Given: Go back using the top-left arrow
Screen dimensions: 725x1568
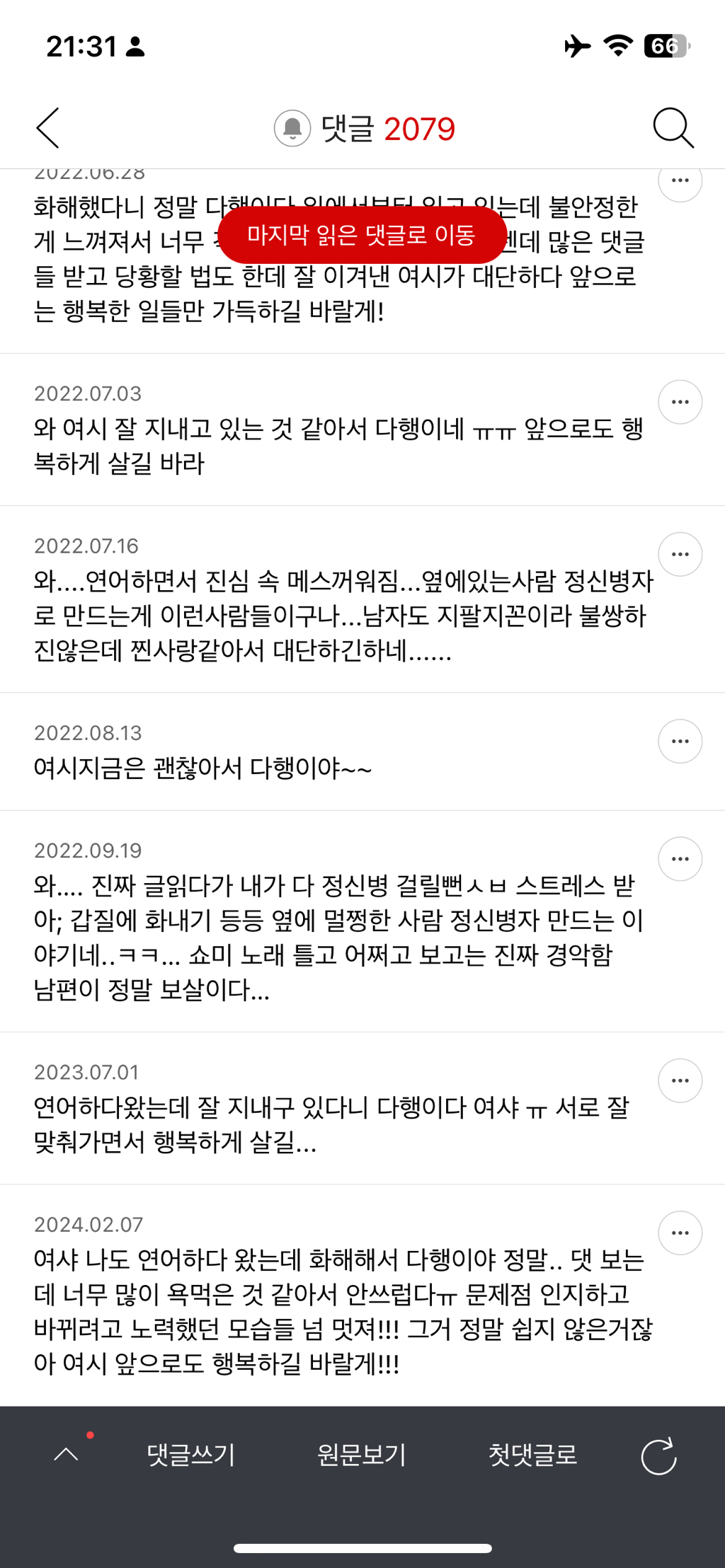Looking at the screenshot, I should [x=48, y=128].
